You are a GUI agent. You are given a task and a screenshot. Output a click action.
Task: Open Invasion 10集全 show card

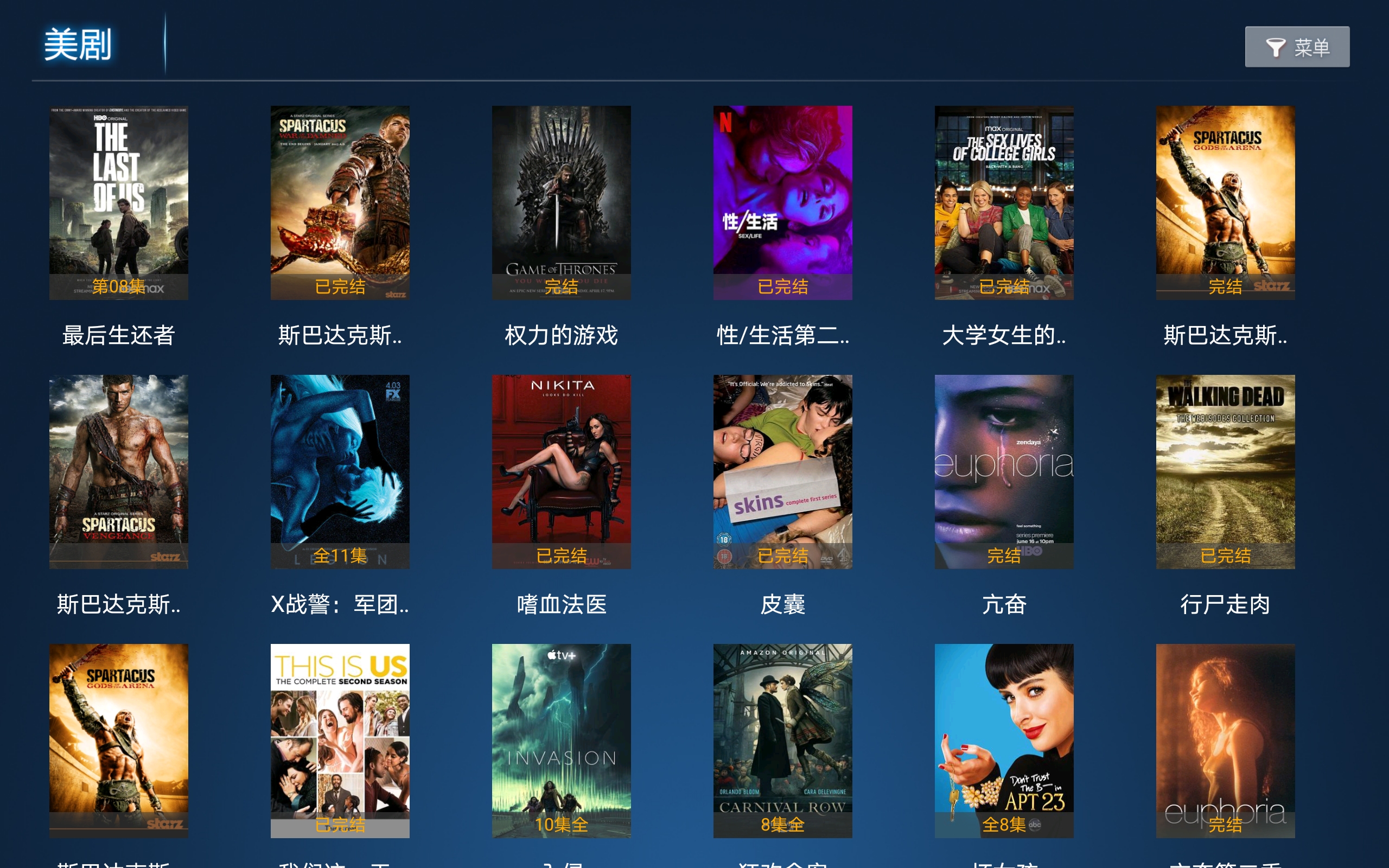pyautogui.click(x=561, y=740)
